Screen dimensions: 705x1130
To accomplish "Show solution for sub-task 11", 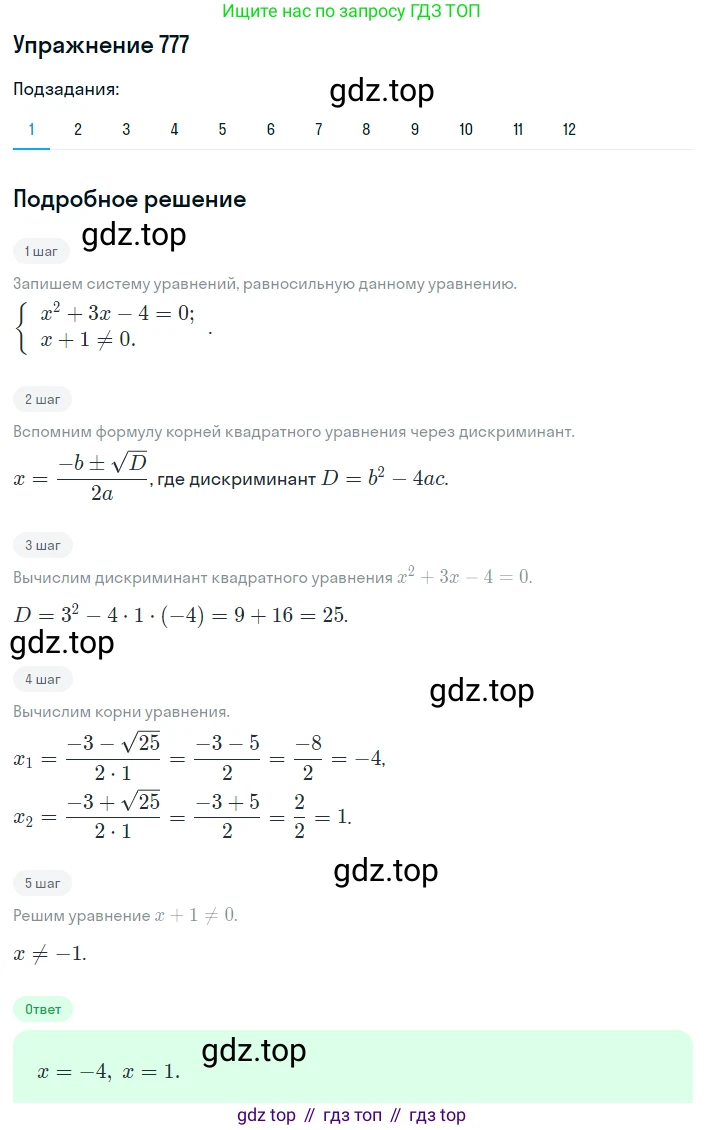I will pyautogui.click(x=518, y=129).
